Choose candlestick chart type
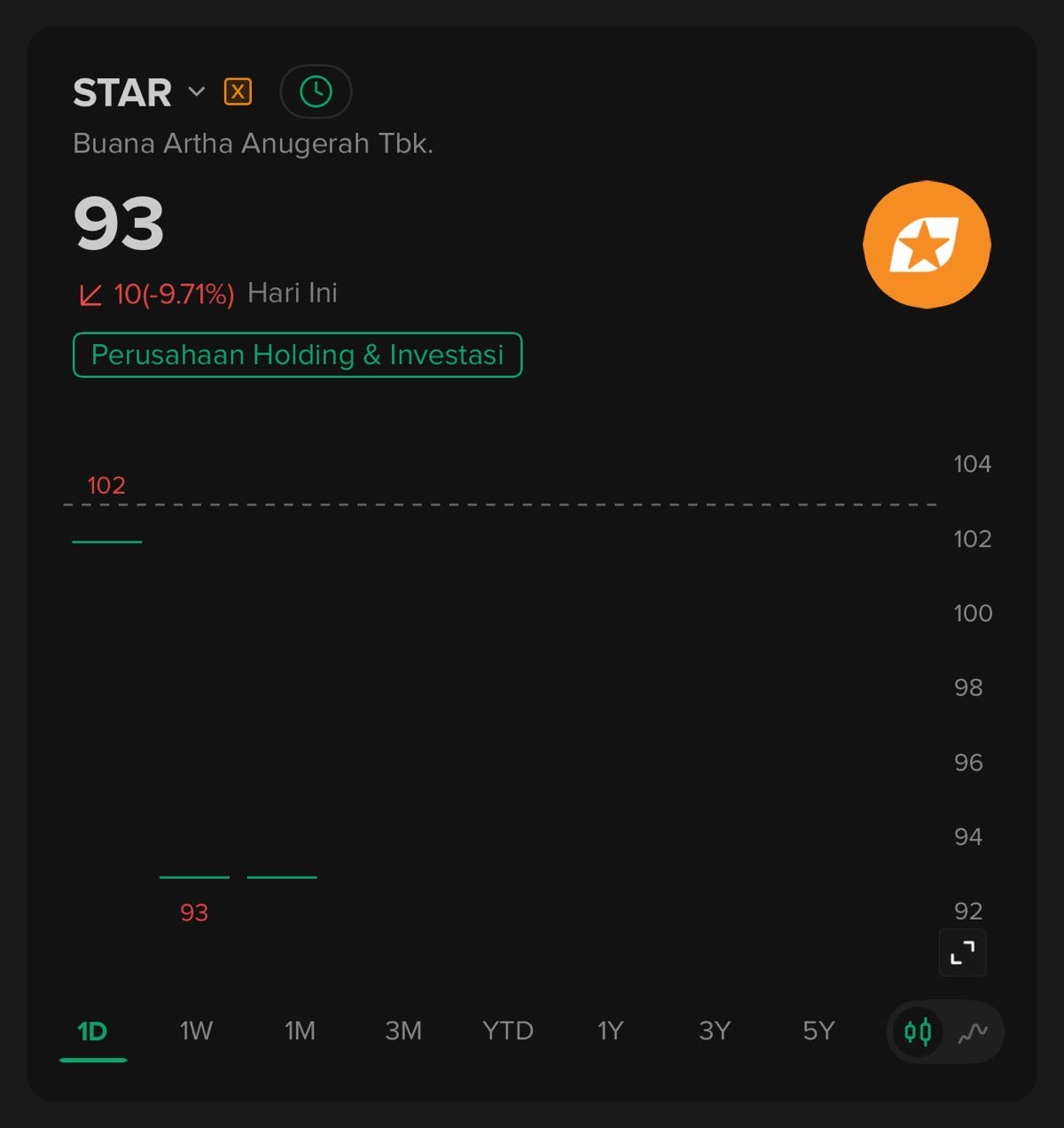Image resolution: width=1064 pixels, height=1128 pixels. (x=918, y=1032)
